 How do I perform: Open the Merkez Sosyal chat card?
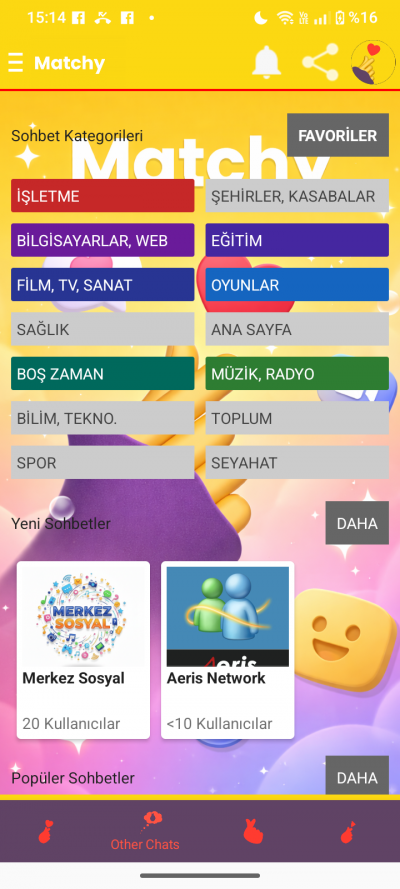pyautogui.click(x=83, y=650)
